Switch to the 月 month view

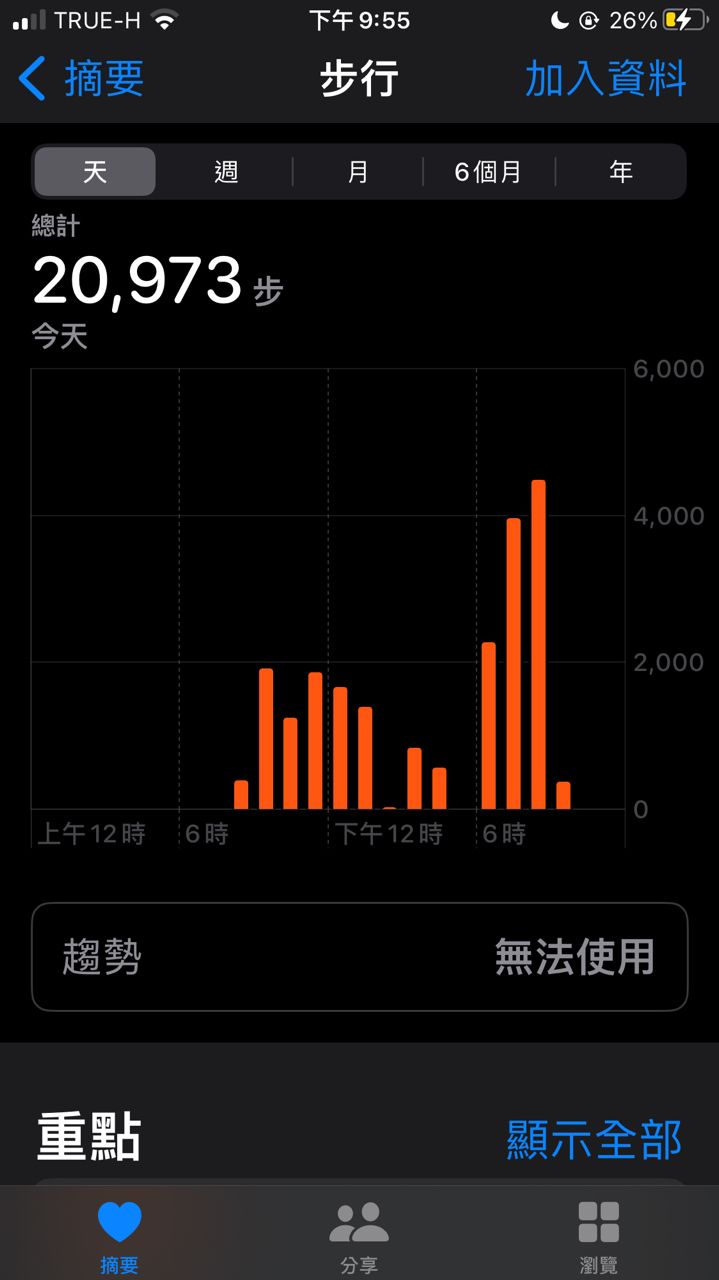pos(358,172)
